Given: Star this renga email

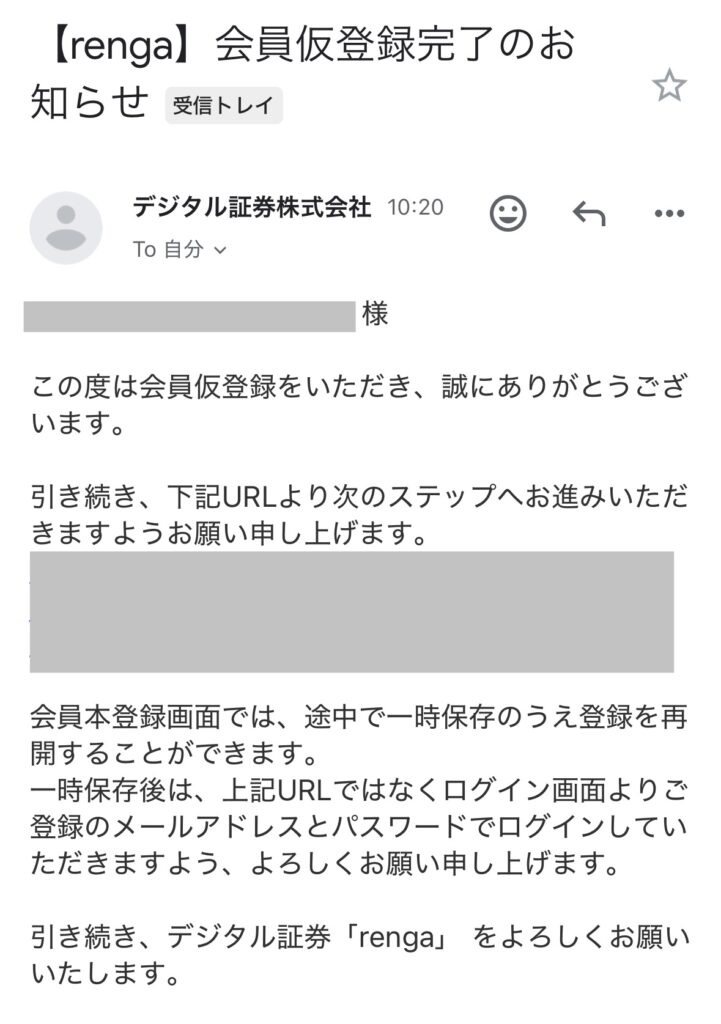Looking at the screenshot, I should pos(669,86).
